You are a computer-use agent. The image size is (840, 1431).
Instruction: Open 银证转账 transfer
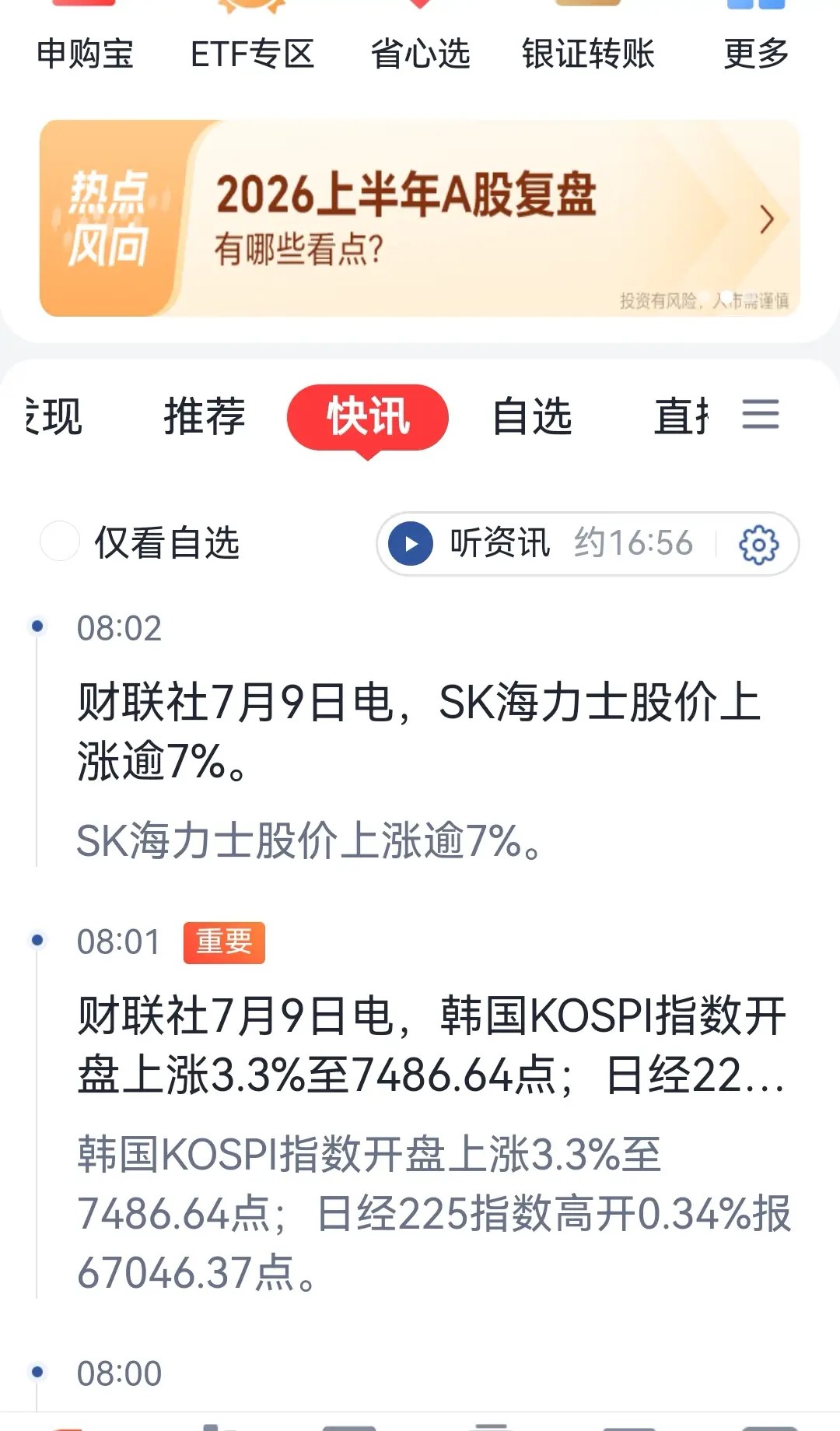pos(588,54)
